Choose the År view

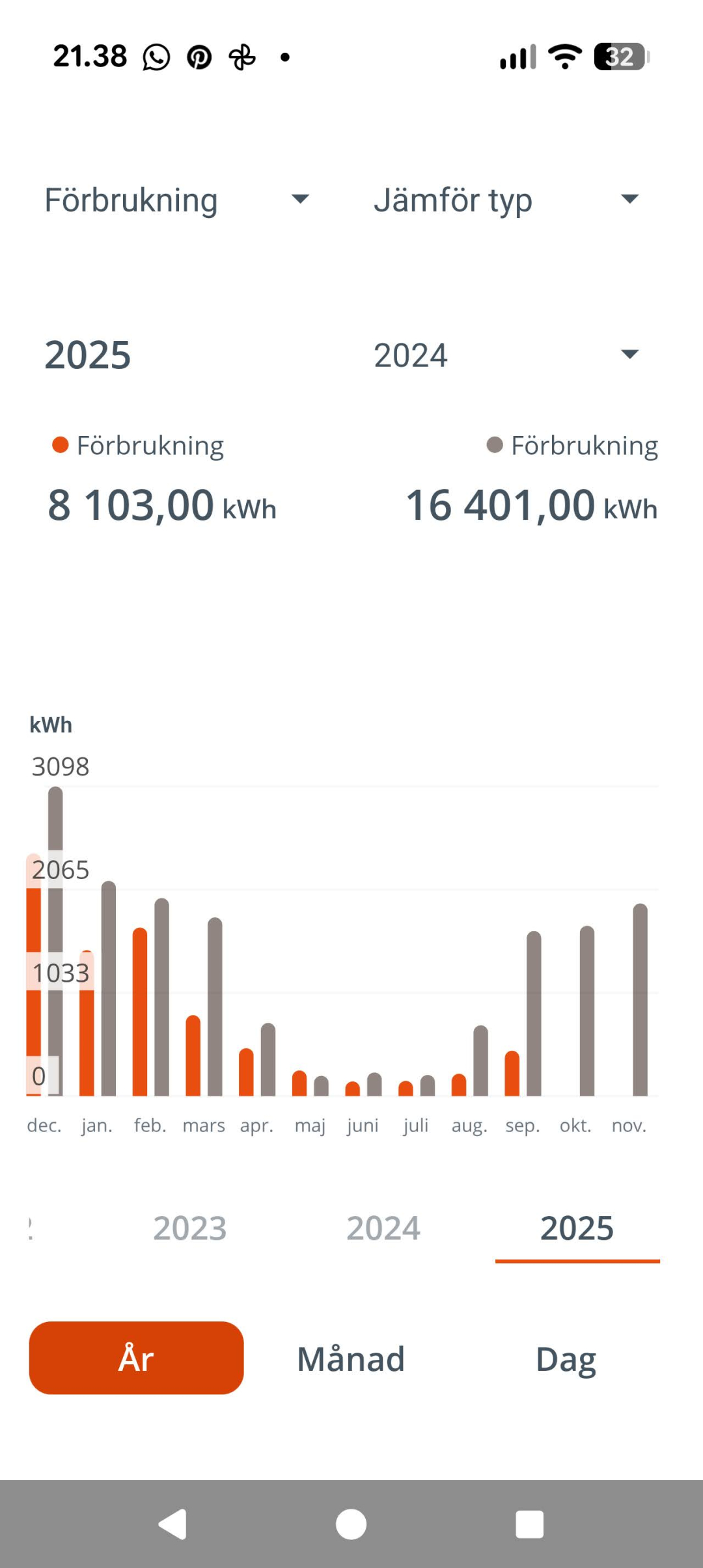pos(136,1358)
